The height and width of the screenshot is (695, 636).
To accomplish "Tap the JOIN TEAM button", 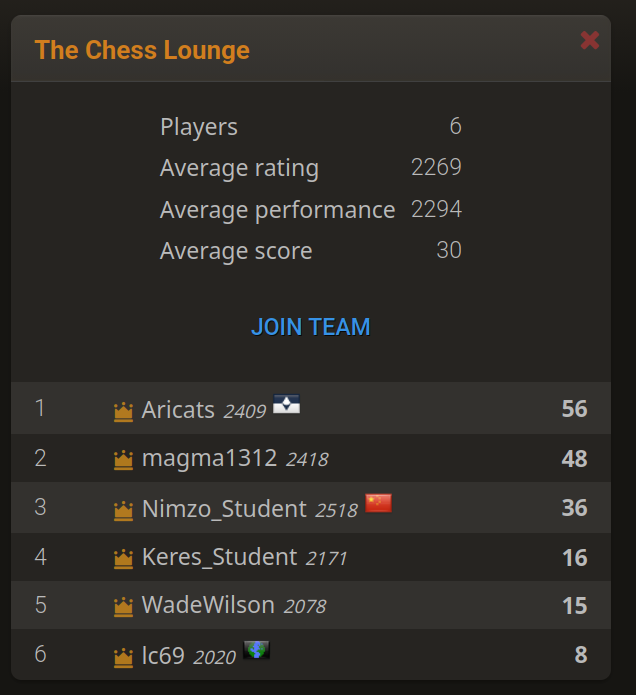I will (x=311, y=327).
